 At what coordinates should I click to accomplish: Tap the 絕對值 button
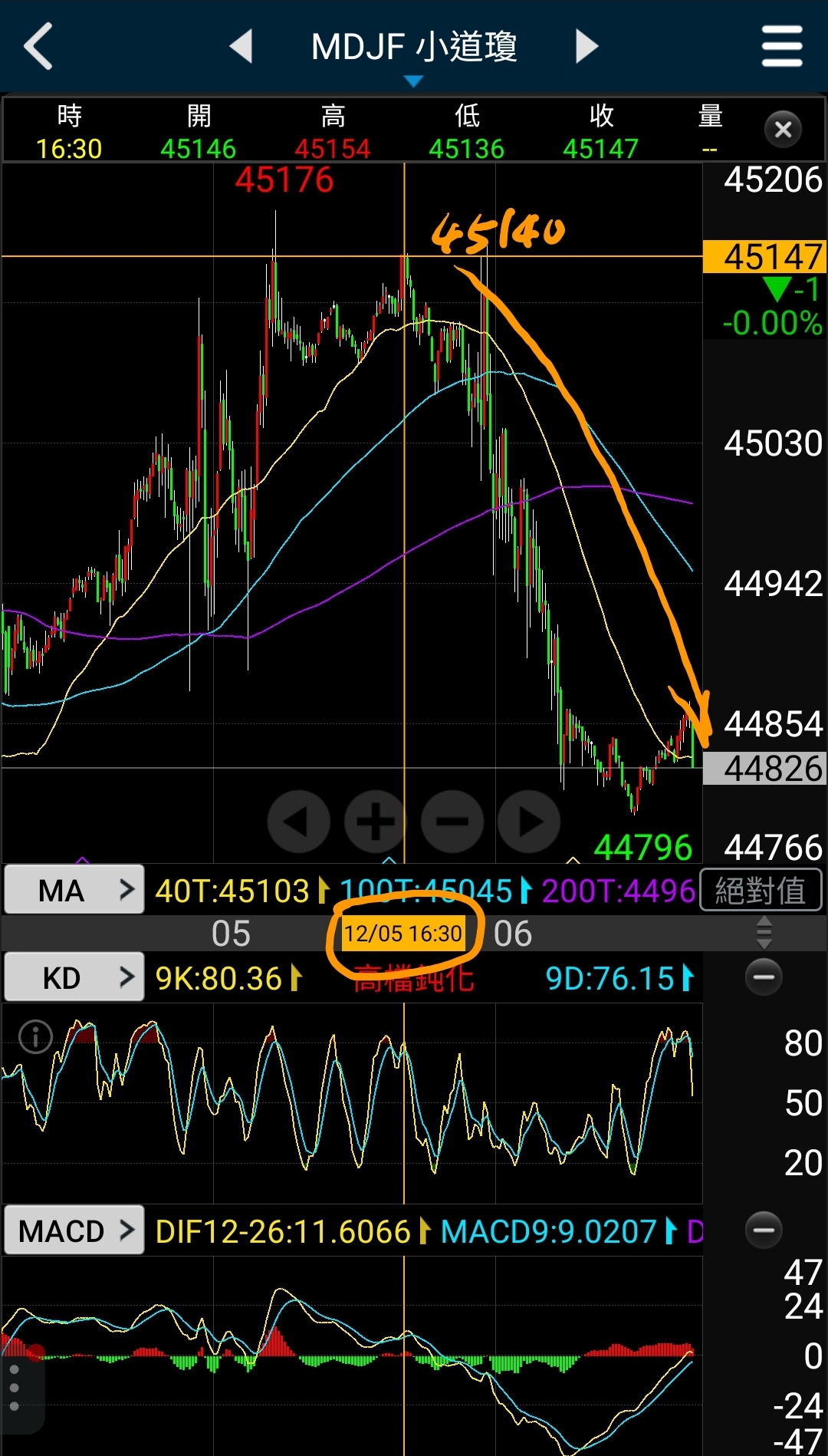[761, 890]
